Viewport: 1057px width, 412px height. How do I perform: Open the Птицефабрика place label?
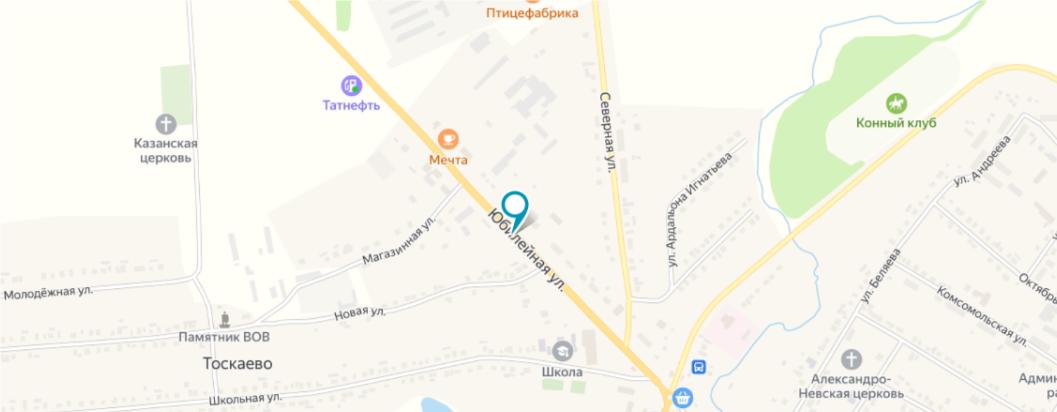pos(532,13)
